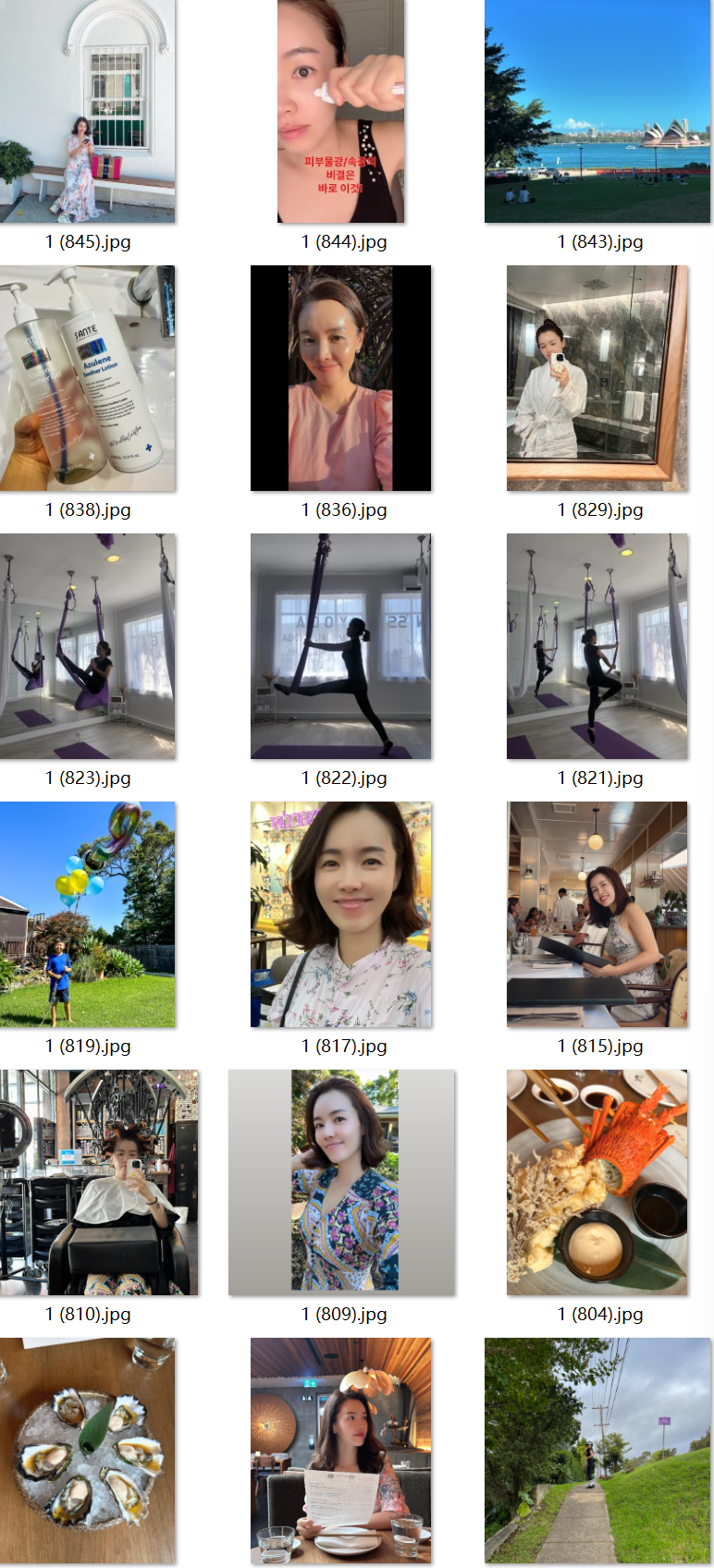Select image 1 (817).jpg
Screen dimensions: 714x1568
[341, 914]
